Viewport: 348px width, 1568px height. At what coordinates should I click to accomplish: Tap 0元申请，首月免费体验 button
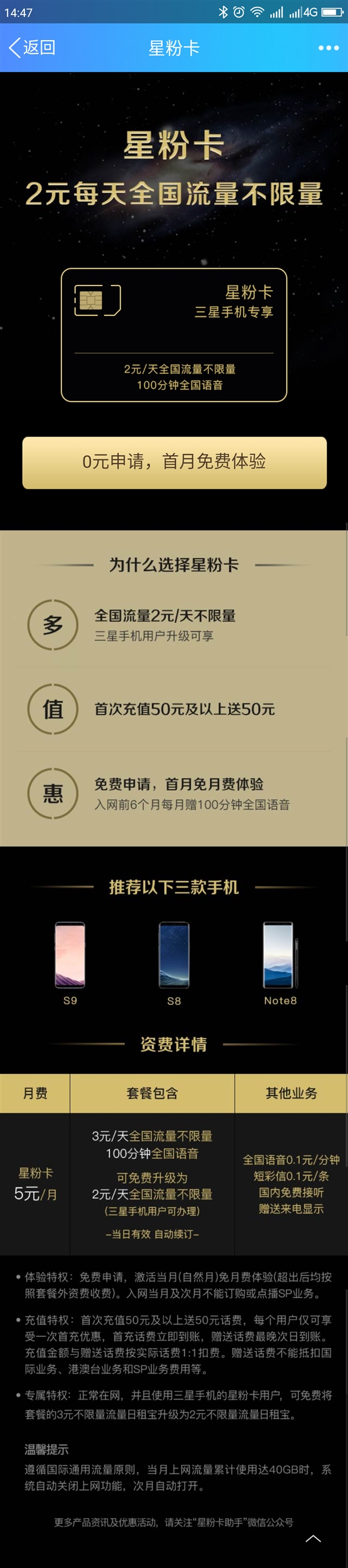tap(174, 462)
